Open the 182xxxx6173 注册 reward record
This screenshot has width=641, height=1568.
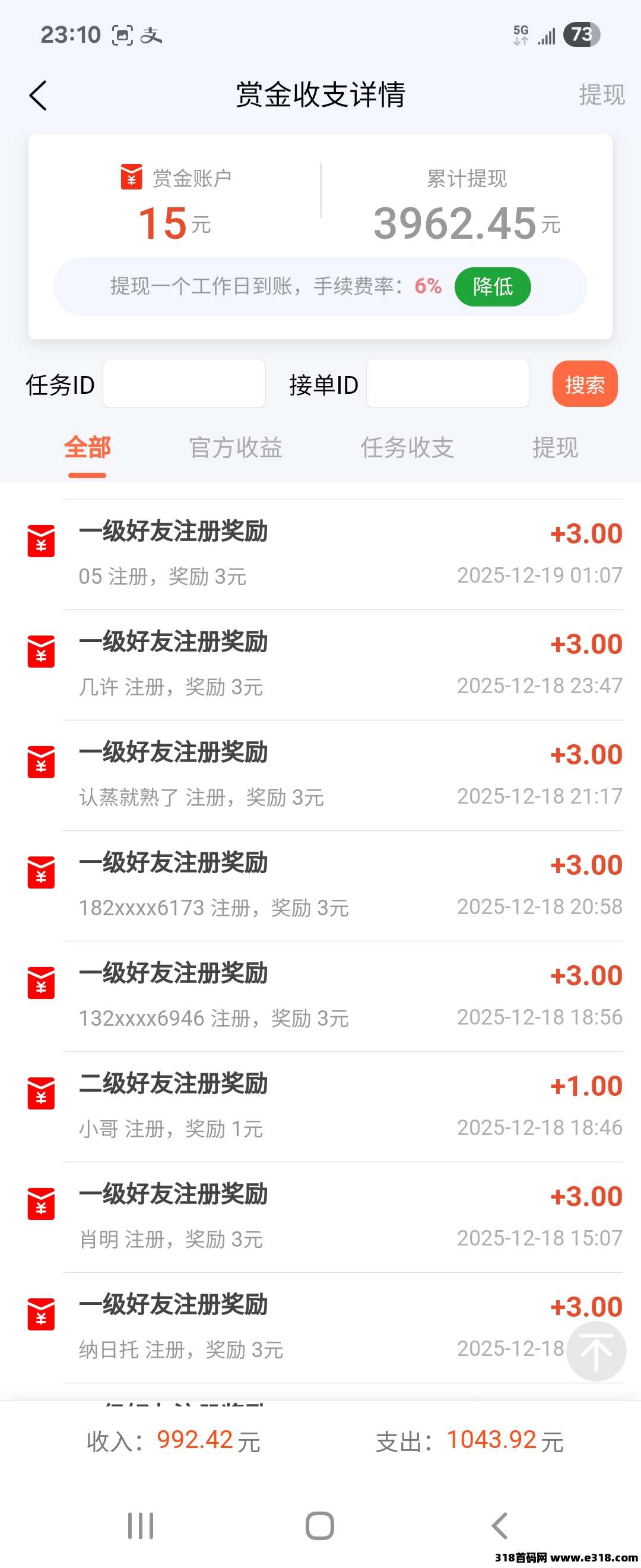[x=341, y=885]
